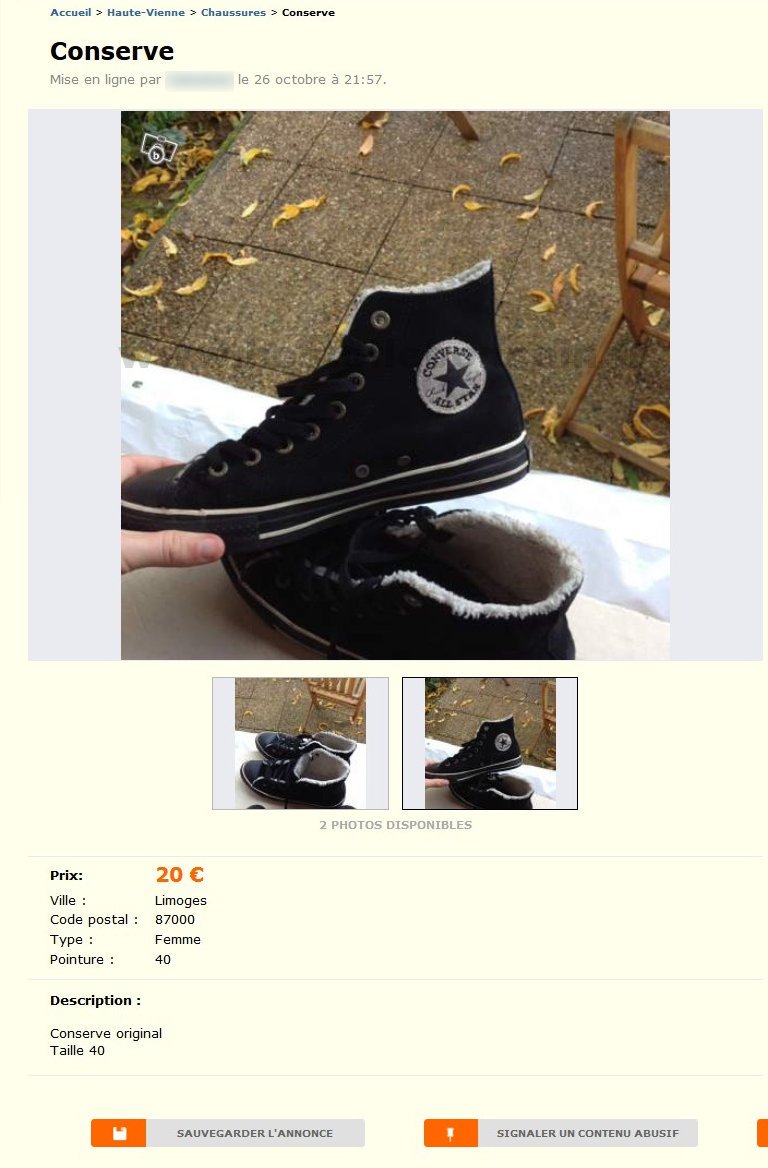Screen dimensions: 768x1168
Task: Open the Haute-Vienne breadcrumb link
Action: click(146, 13)
